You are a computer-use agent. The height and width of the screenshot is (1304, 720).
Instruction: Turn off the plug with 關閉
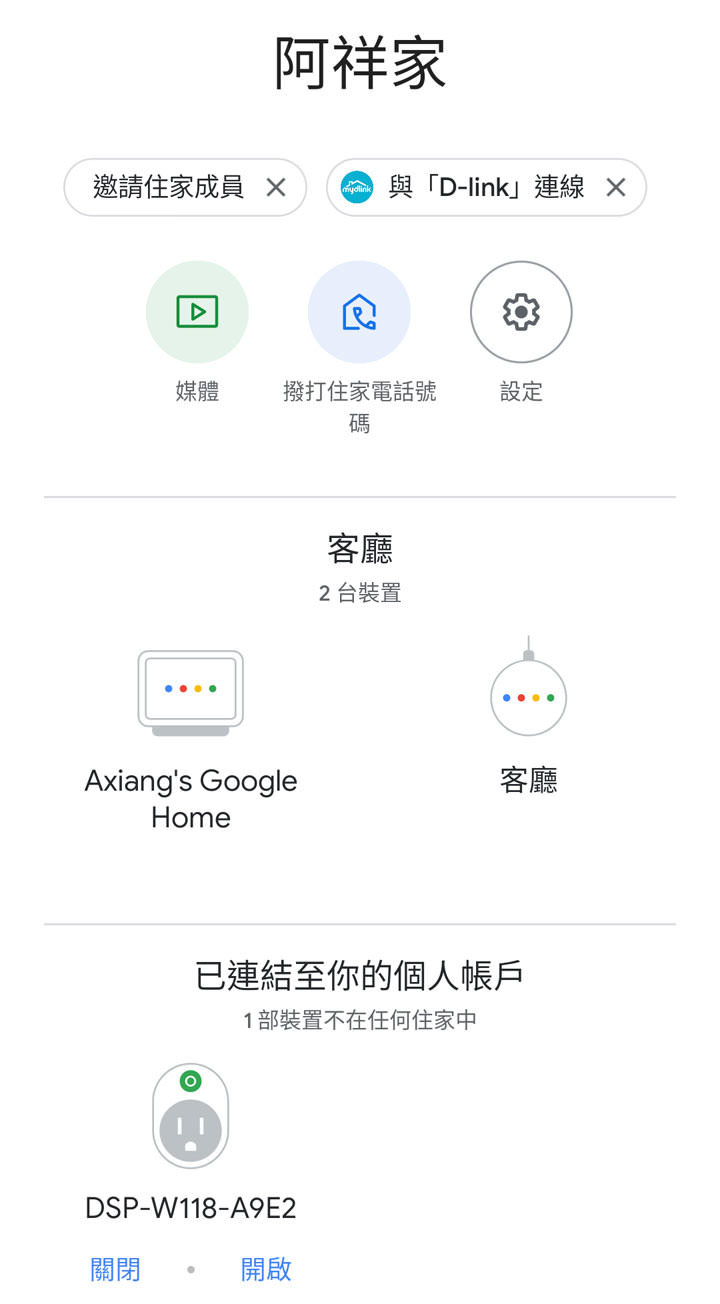point(116,1270)
